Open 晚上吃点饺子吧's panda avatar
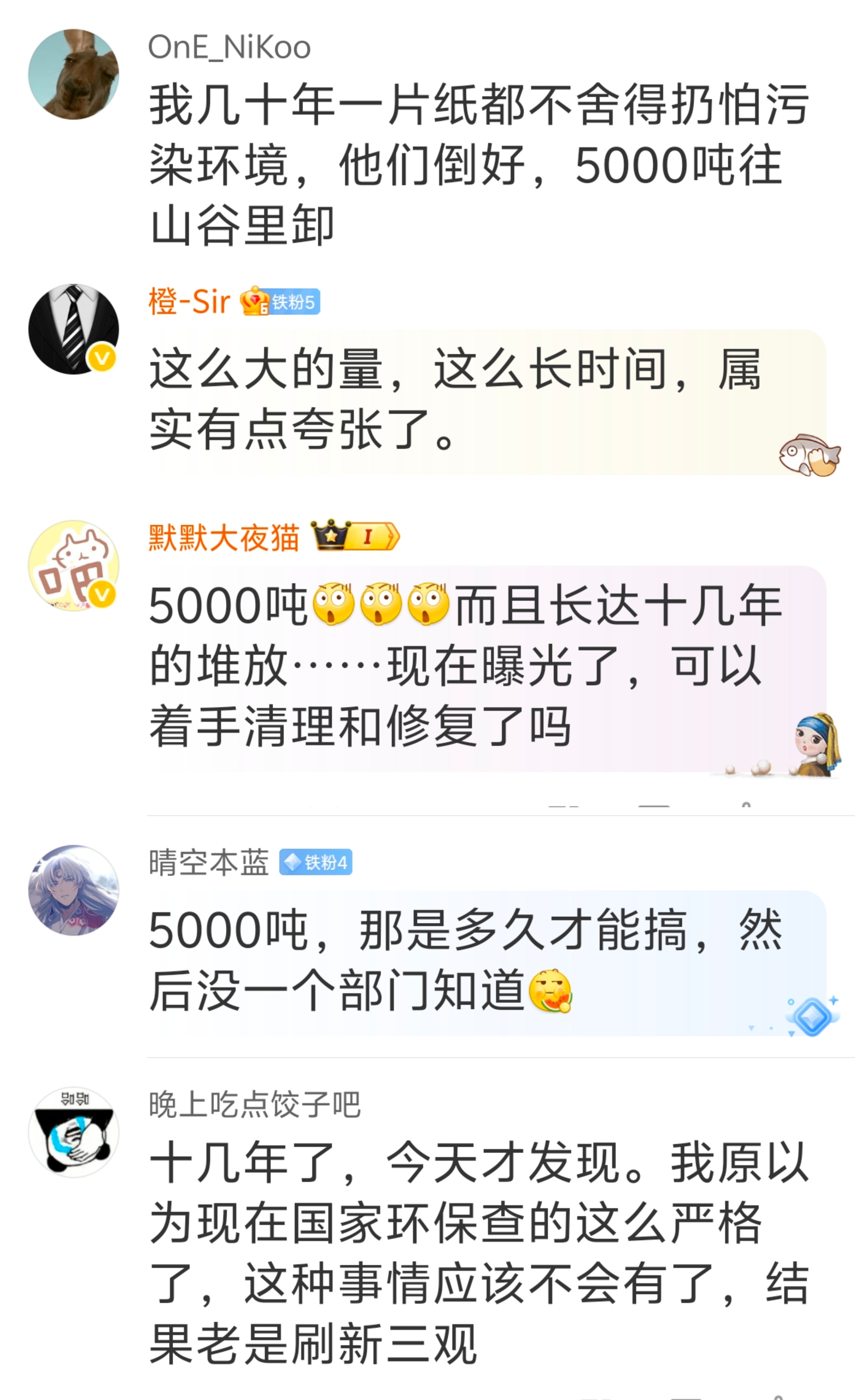The width and height of the screenshot is (855, 1400). (74, 1132)
